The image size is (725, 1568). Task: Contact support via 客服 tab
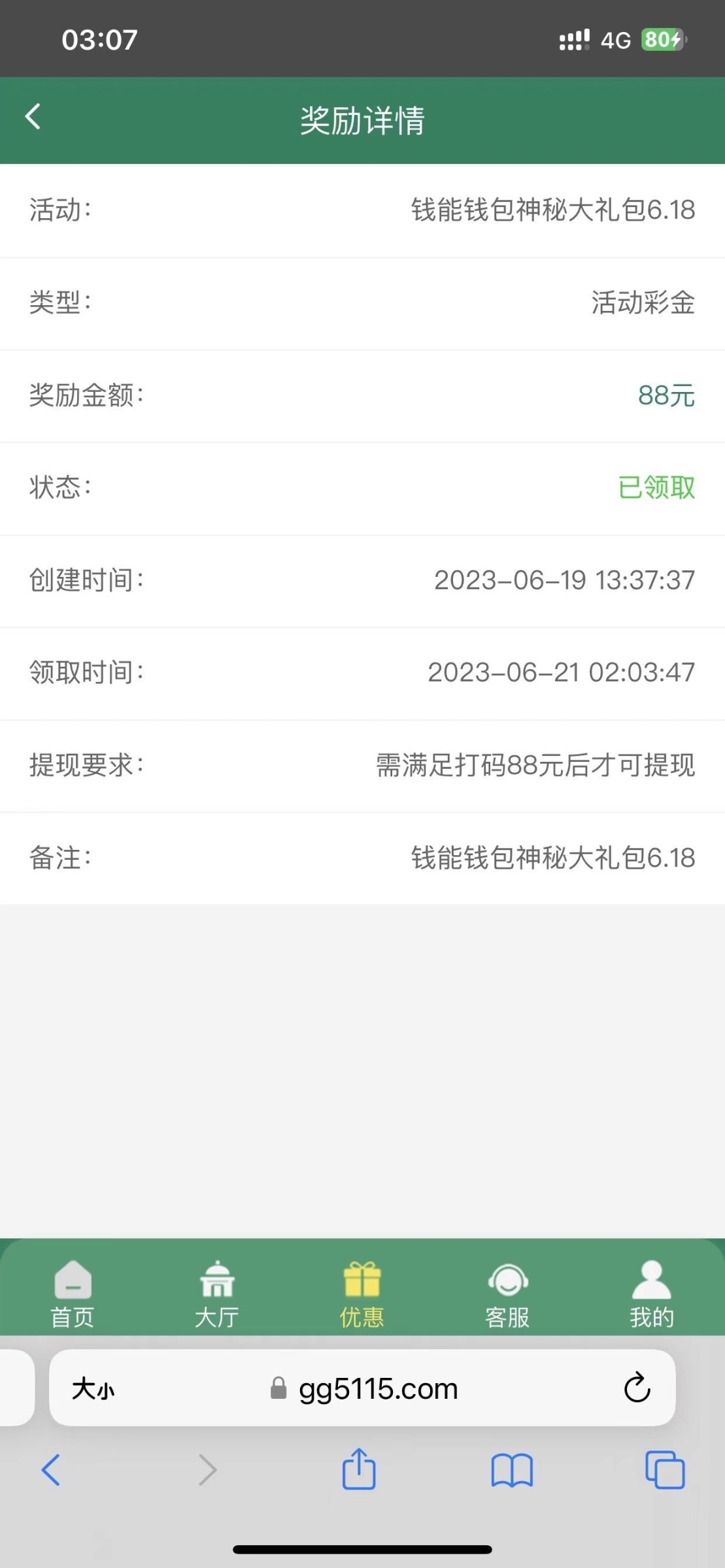pos(507,1294)
